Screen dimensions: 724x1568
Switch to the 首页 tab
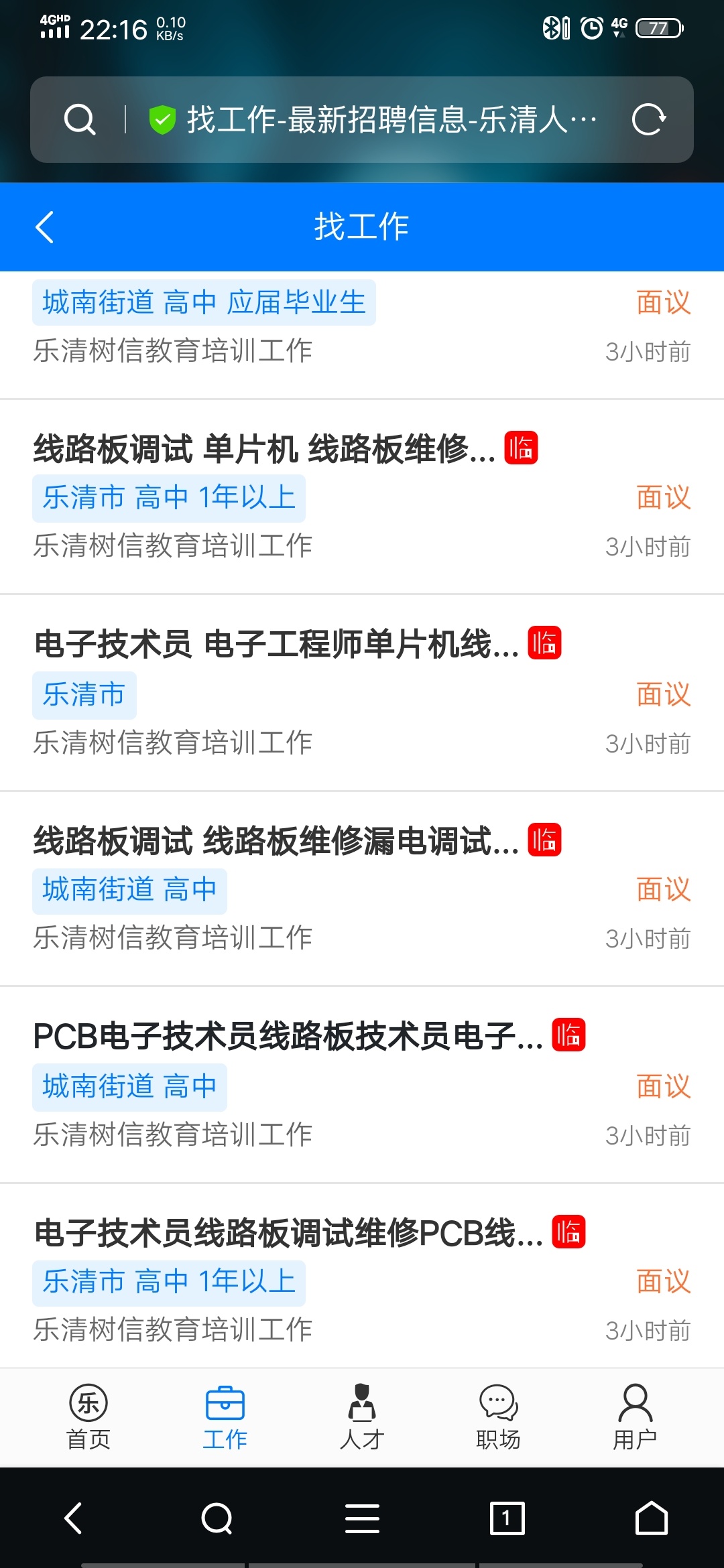pos(88,1417)
